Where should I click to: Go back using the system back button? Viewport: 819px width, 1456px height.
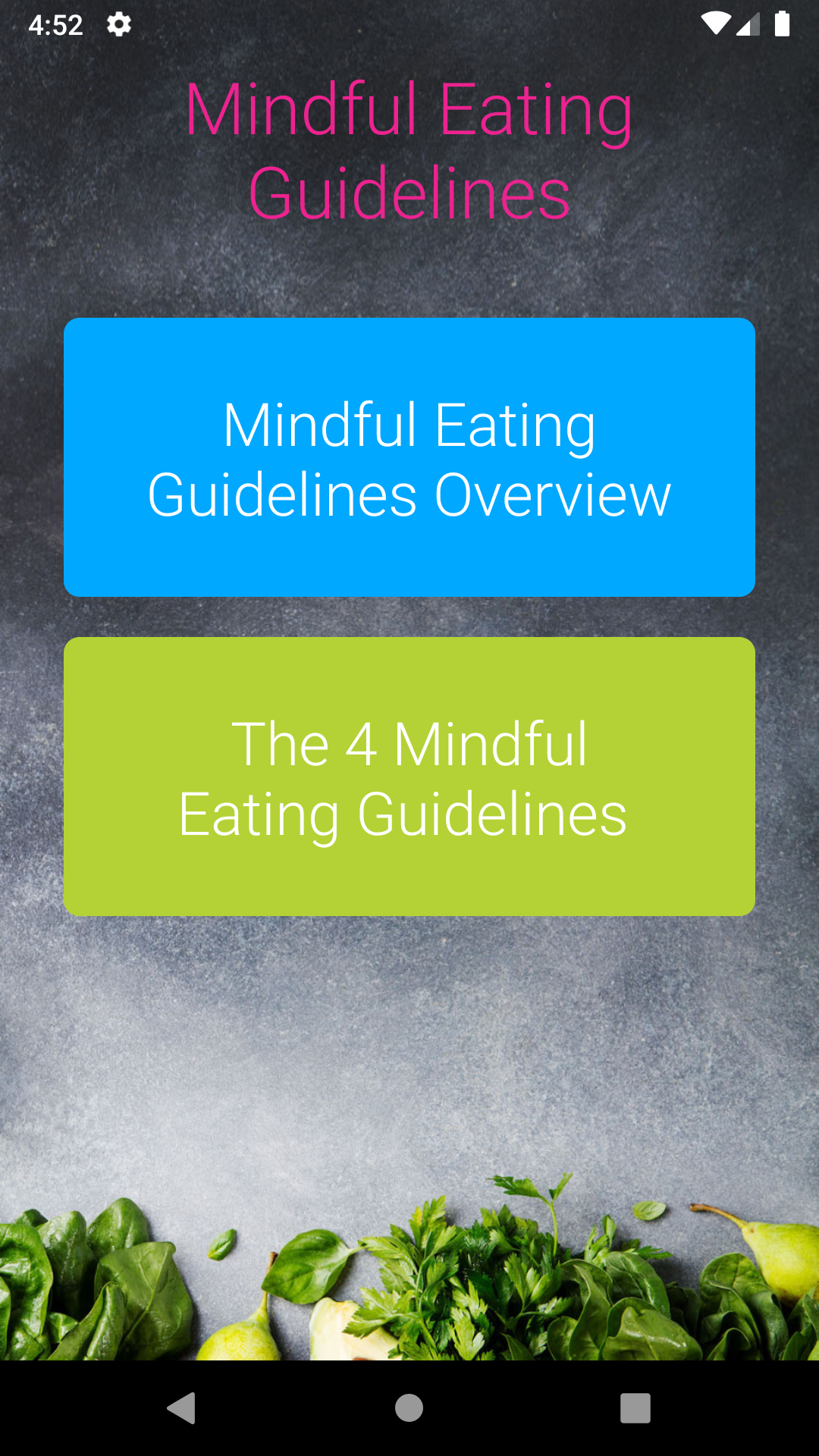coord(182,1408)
